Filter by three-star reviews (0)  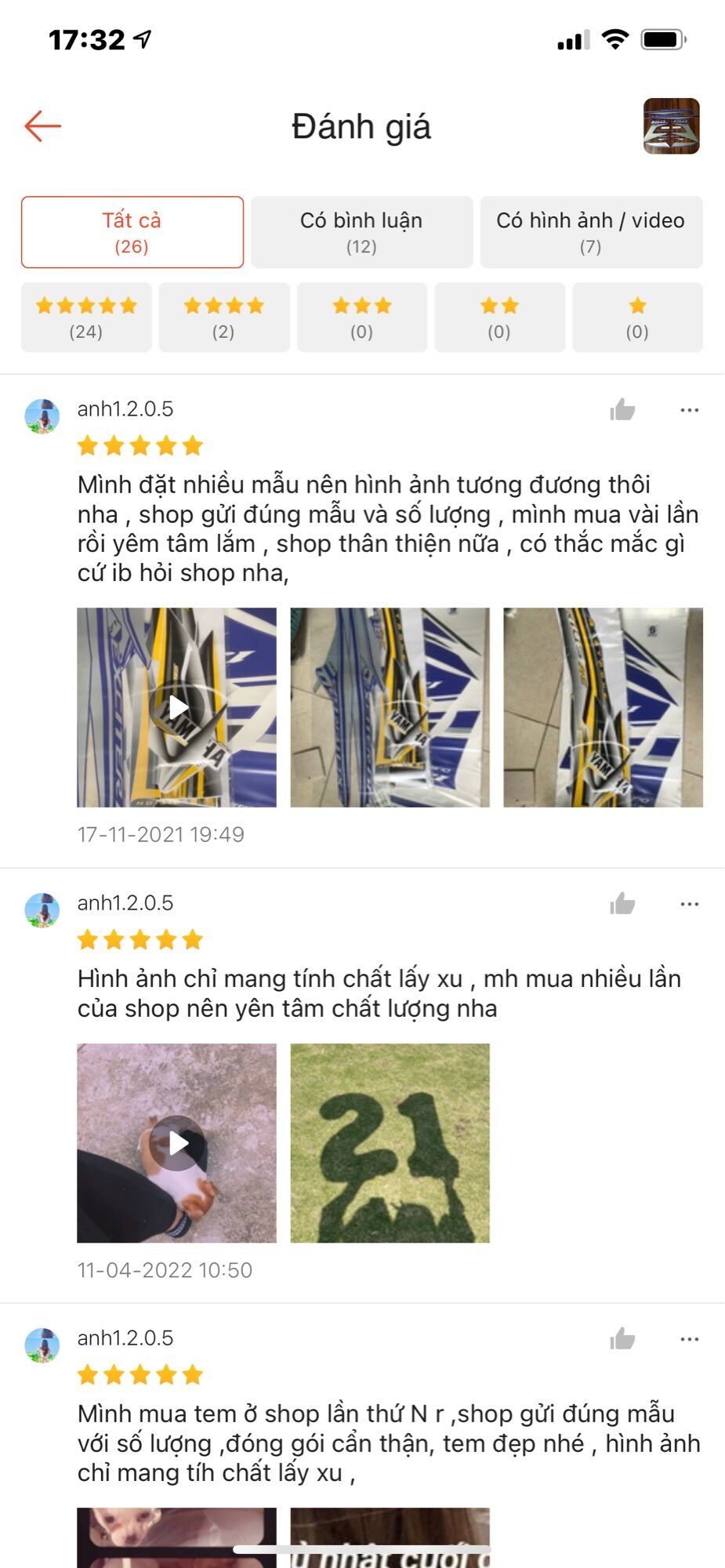pos(361,318)
